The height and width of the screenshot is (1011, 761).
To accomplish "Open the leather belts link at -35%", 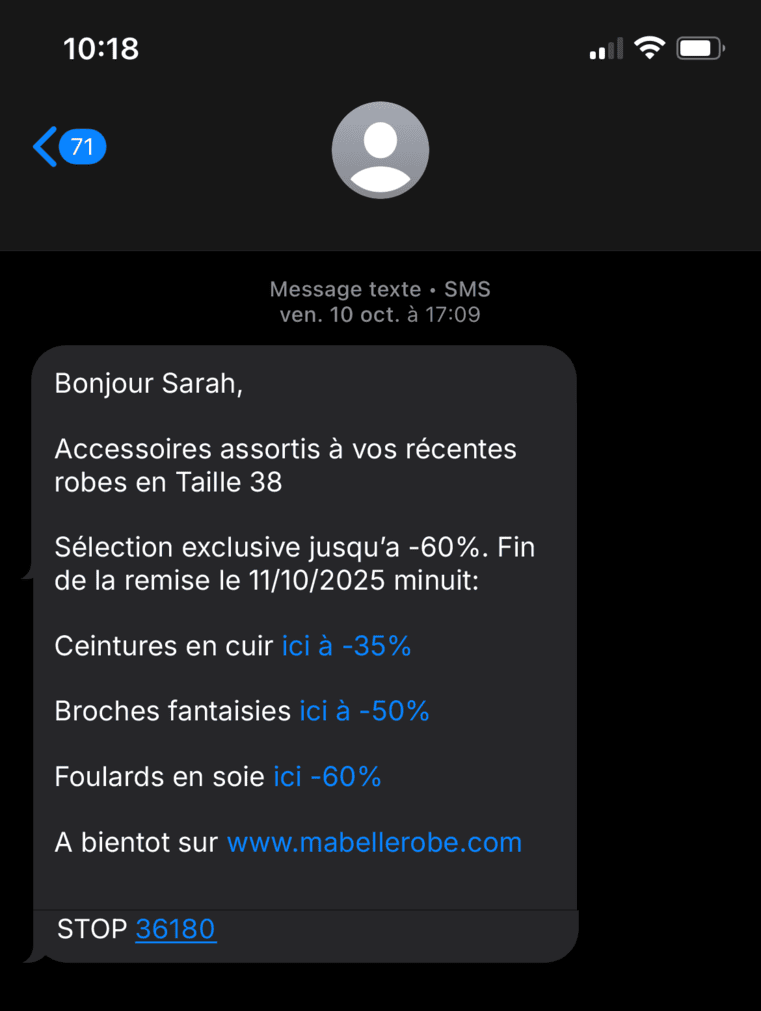I will [346, 646].
